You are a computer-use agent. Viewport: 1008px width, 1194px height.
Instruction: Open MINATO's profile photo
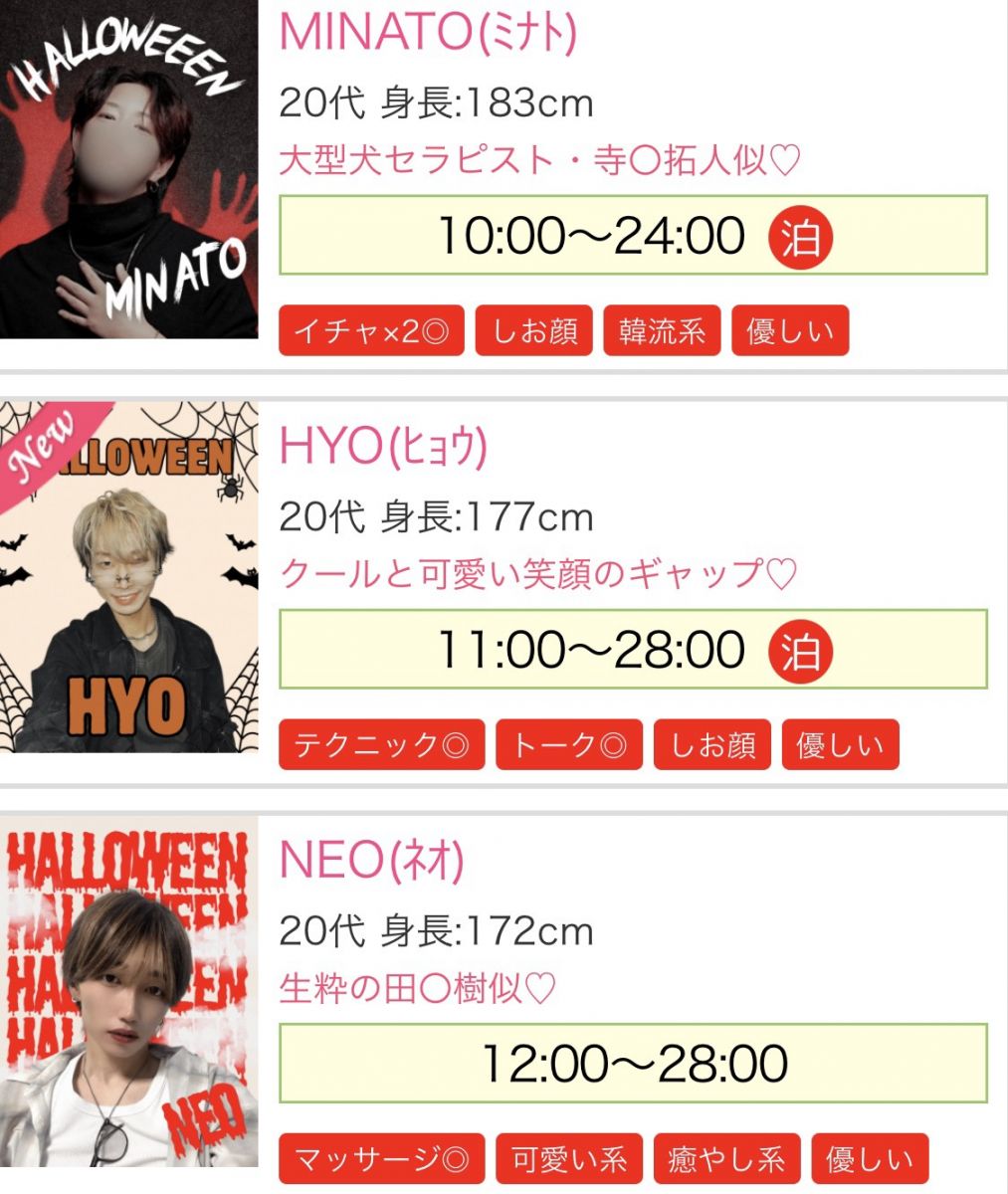click(128, 169)
